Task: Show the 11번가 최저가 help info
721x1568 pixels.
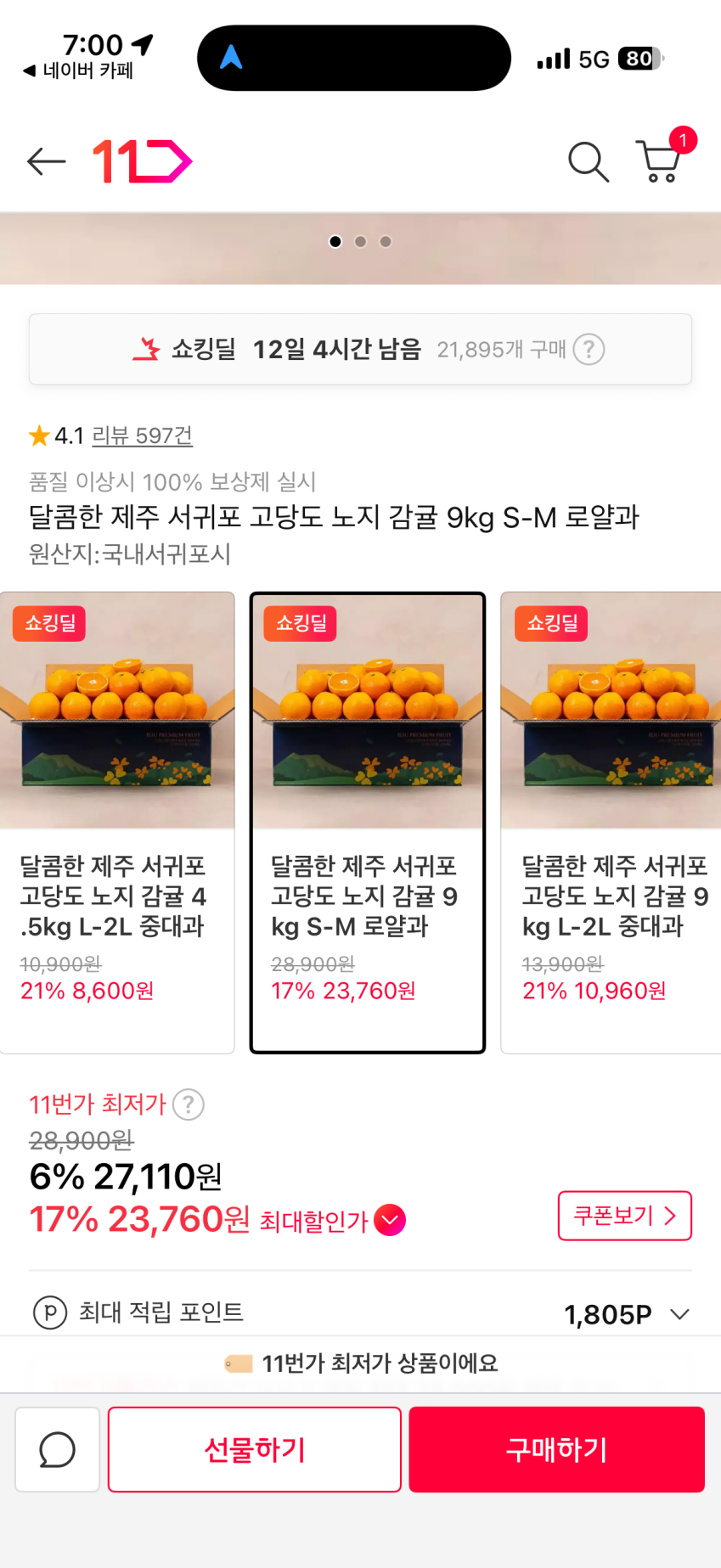Action: [188, 1104]
